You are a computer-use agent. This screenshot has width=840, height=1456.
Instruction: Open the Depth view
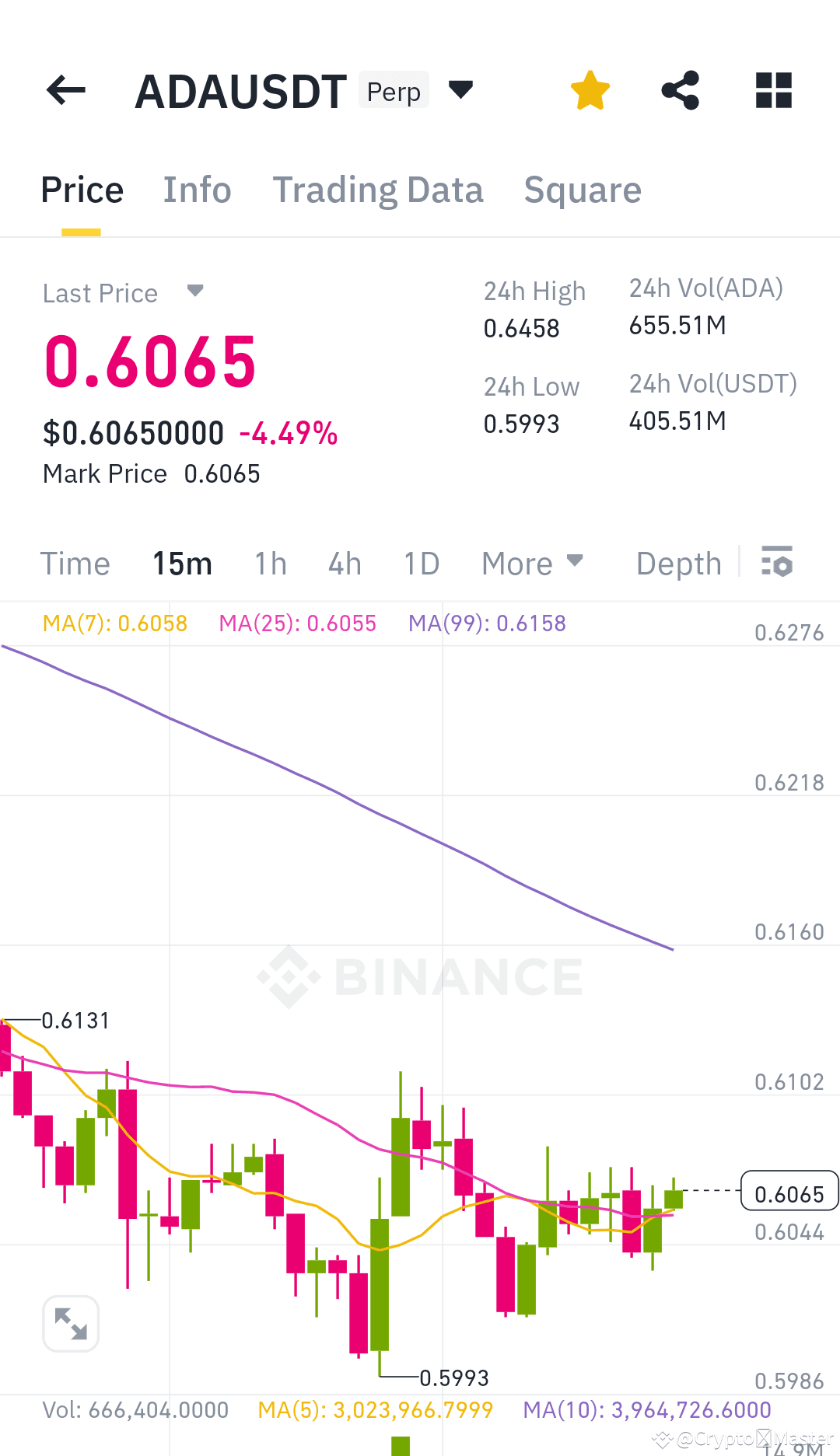pyautogui.click(x=677, y=563)
